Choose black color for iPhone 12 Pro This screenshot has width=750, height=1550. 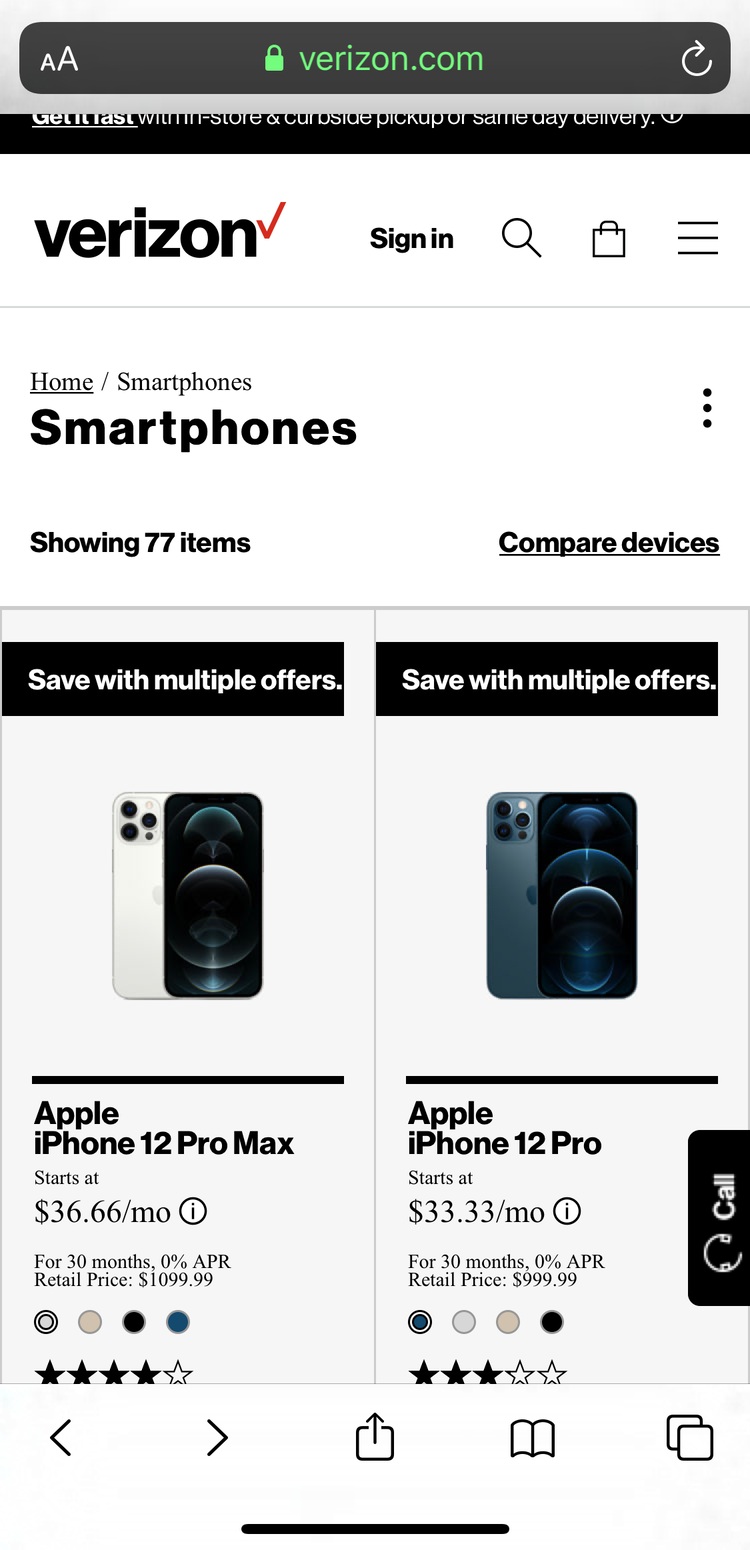click(x=552, y=1322)
